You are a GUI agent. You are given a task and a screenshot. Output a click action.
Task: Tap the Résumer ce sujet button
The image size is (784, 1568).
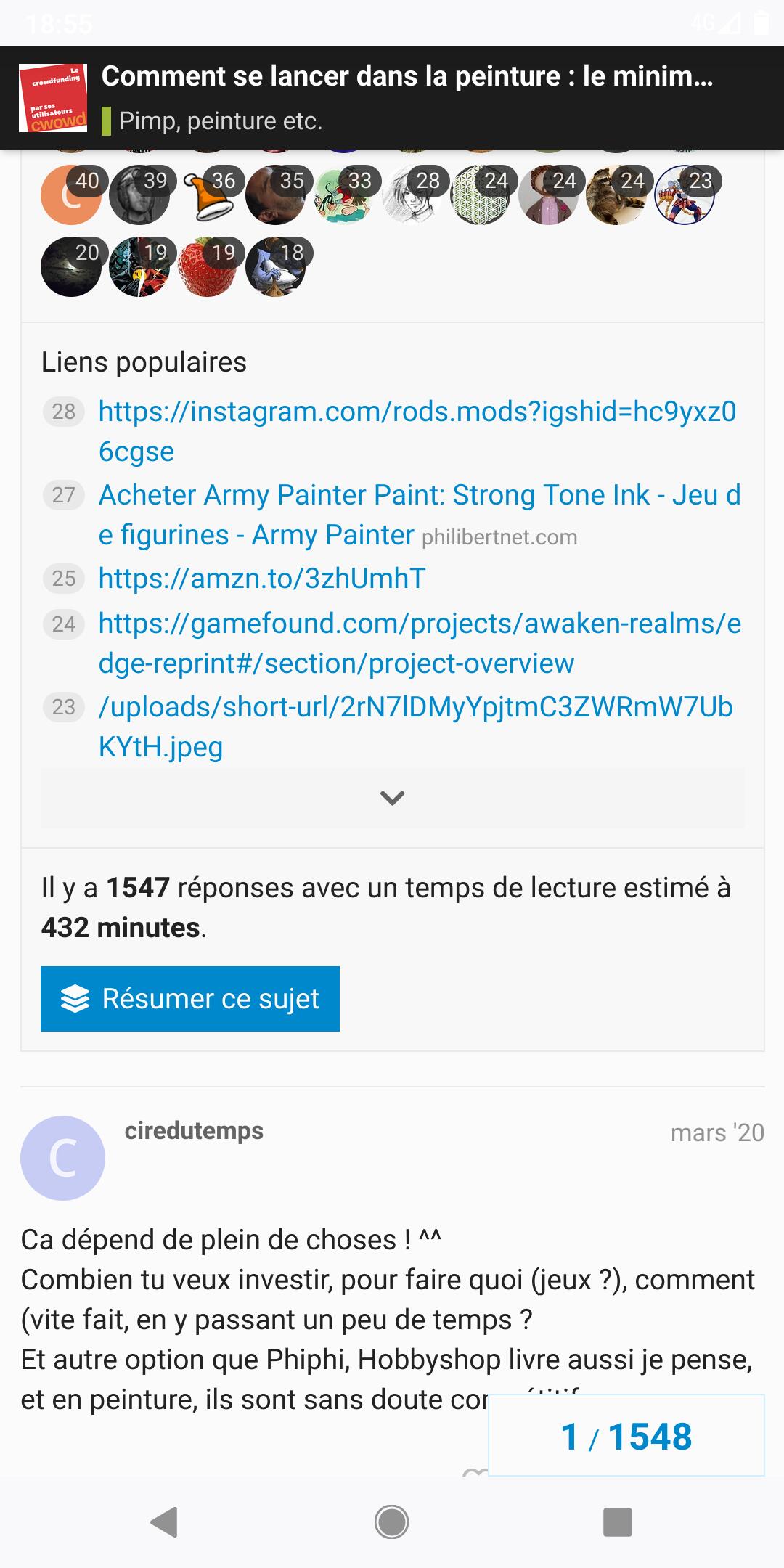point(190,999)
